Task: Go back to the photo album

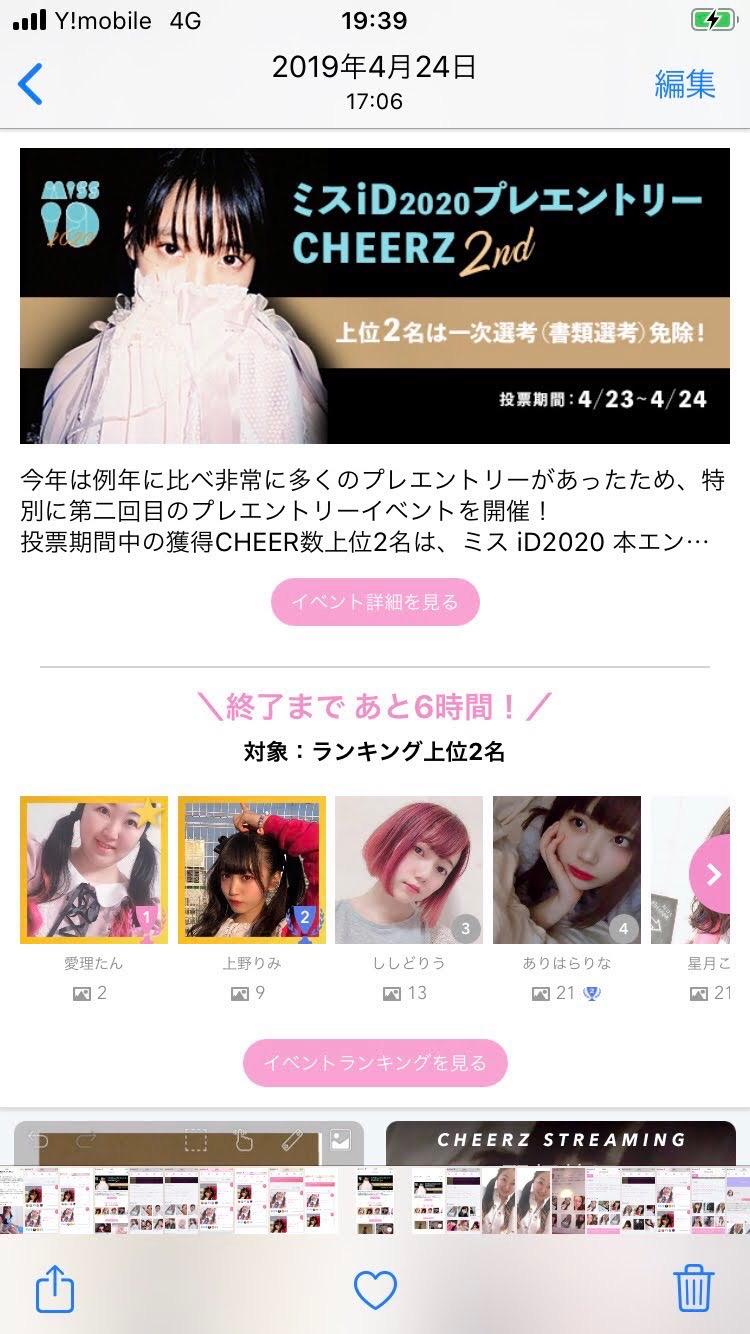Action: point(31,84)
